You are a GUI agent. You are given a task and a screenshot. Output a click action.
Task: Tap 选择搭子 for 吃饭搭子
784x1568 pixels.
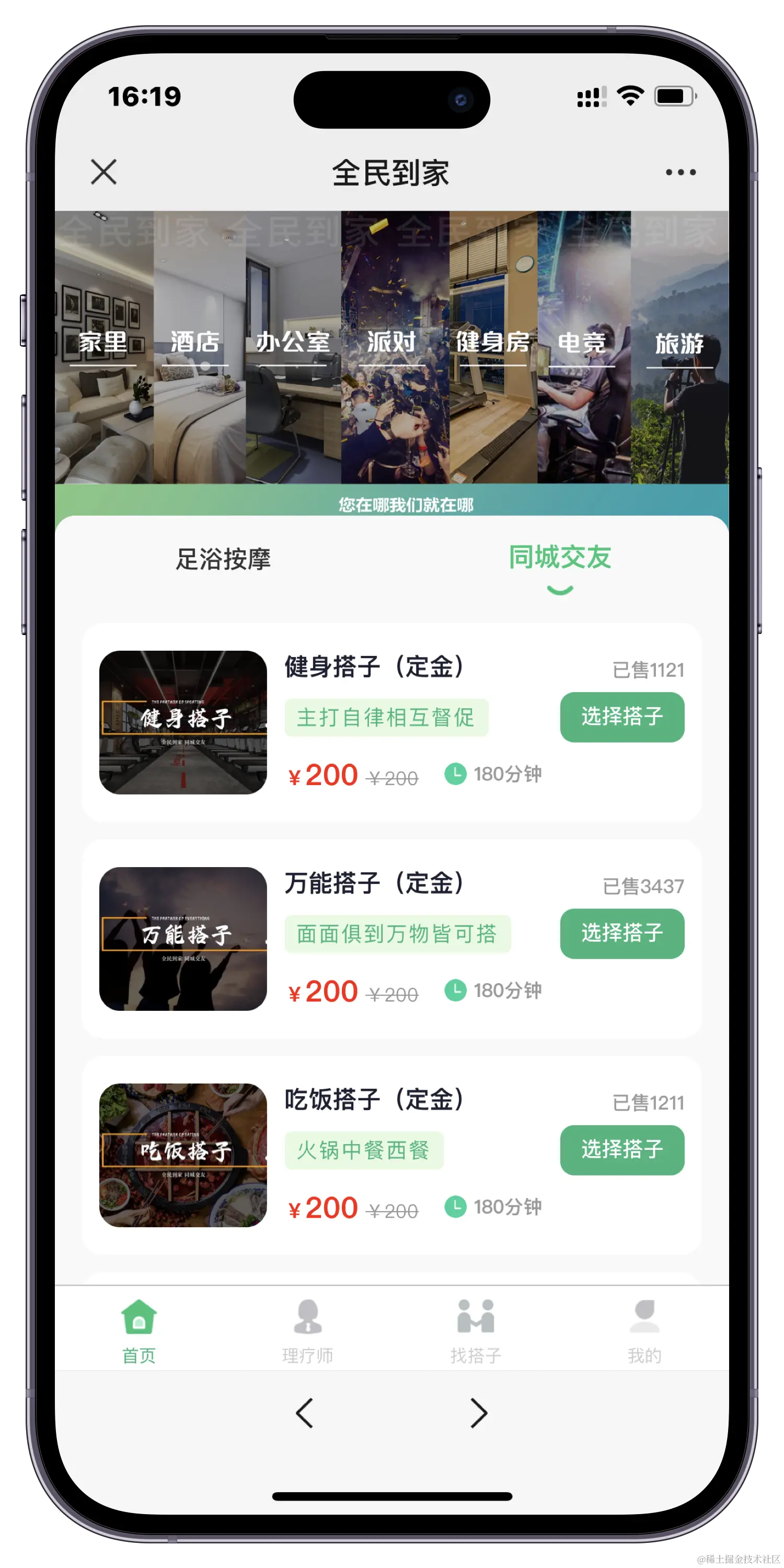(621, 1149)
